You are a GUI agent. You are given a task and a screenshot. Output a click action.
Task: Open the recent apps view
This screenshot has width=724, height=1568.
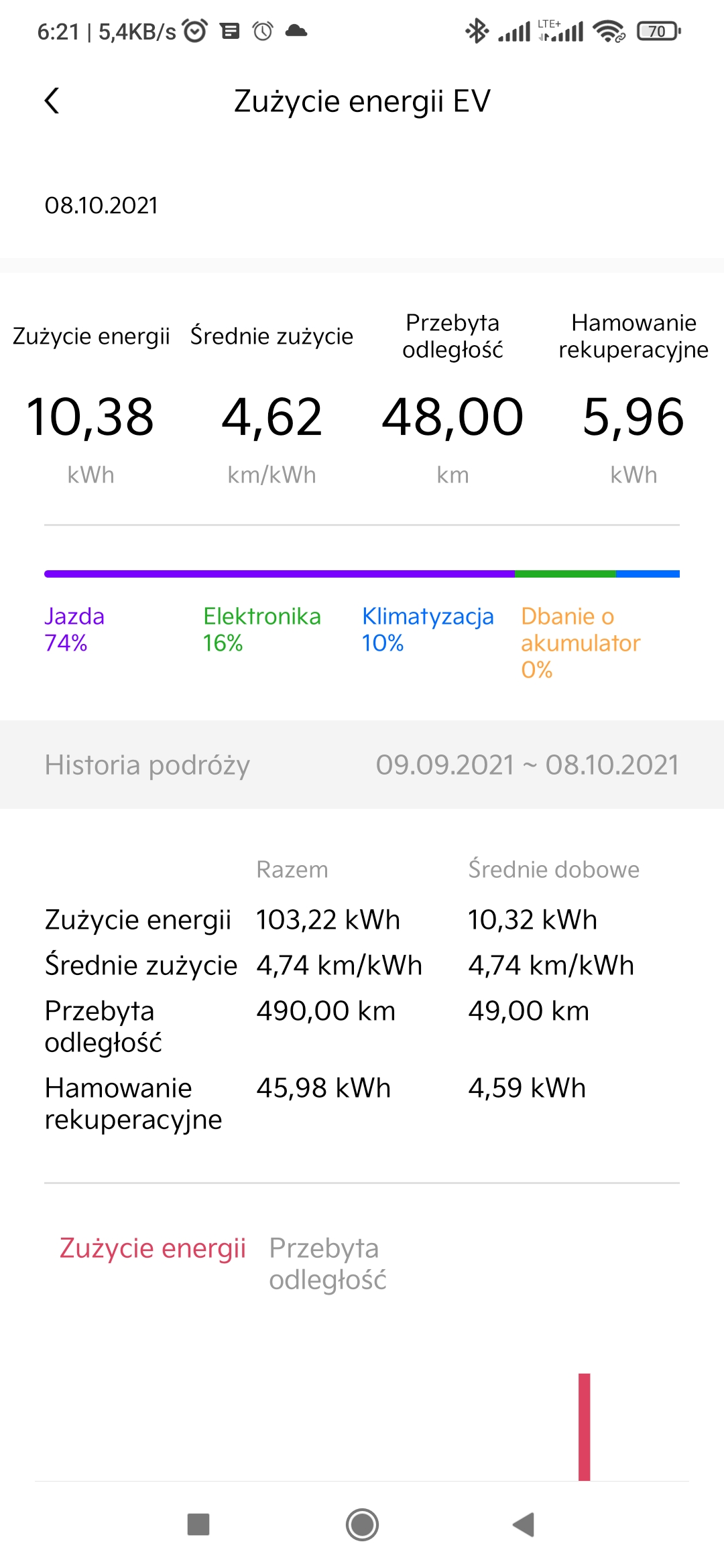click(198, 1524)
